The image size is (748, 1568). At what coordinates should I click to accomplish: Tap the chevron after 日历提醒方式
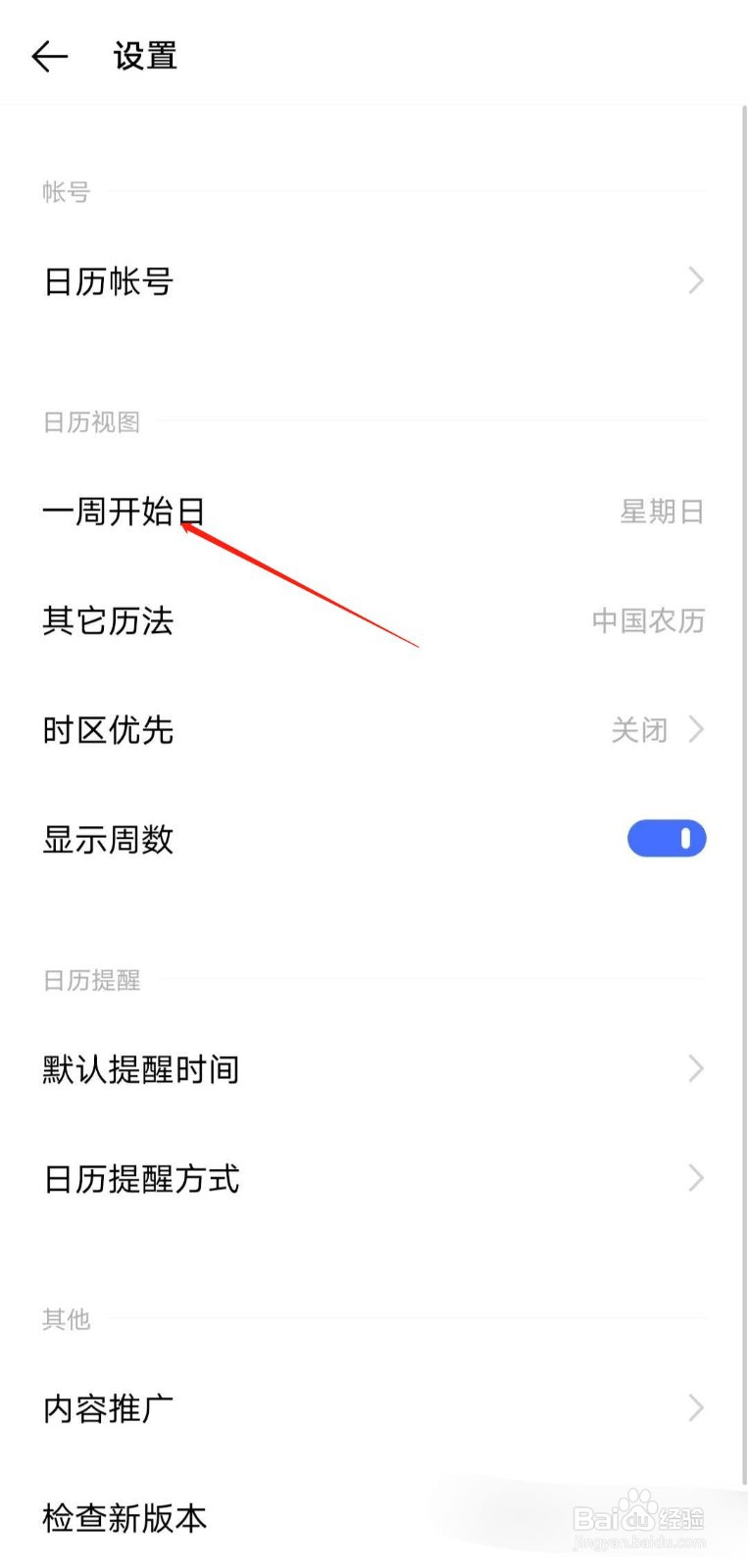[x=696, y=1178]
